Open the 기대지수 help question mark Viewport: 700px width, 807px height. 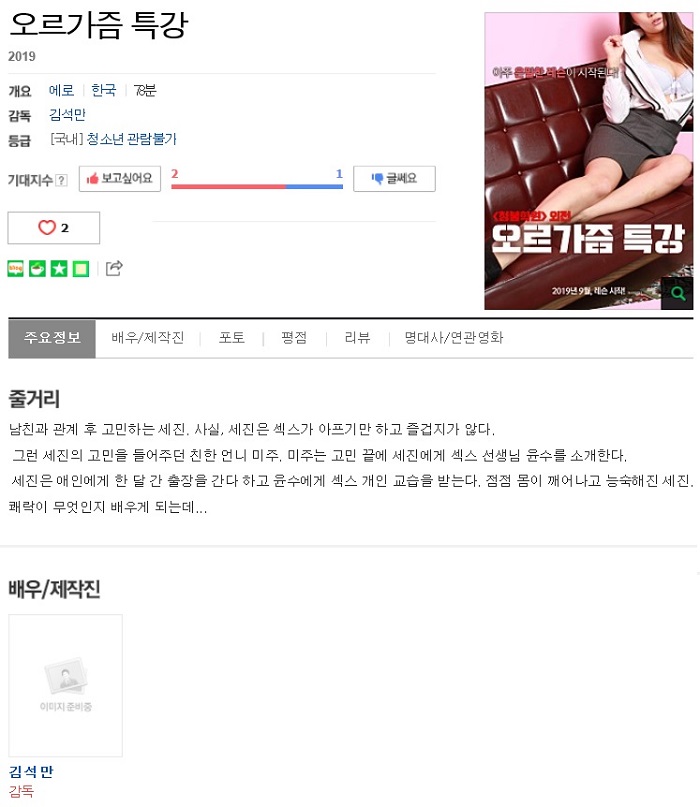[x=61, y=180]
